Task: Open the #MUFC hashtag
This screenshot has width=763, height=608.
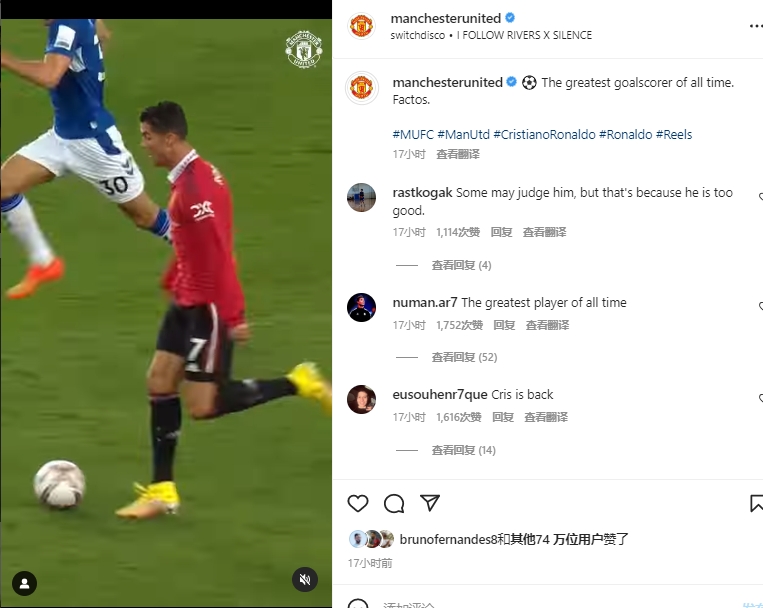Action: (x=412, y=134)
